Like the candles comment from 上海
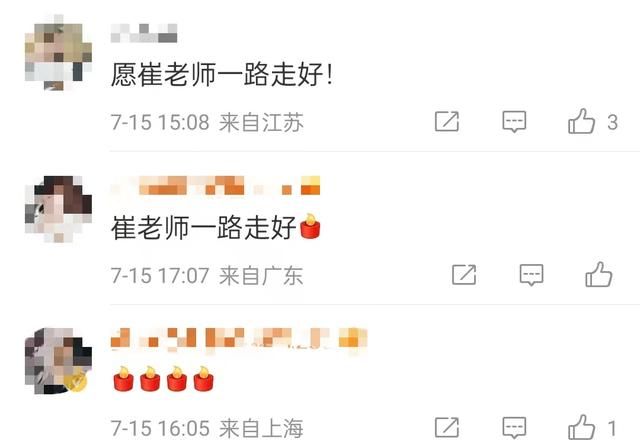 (582, 427)
